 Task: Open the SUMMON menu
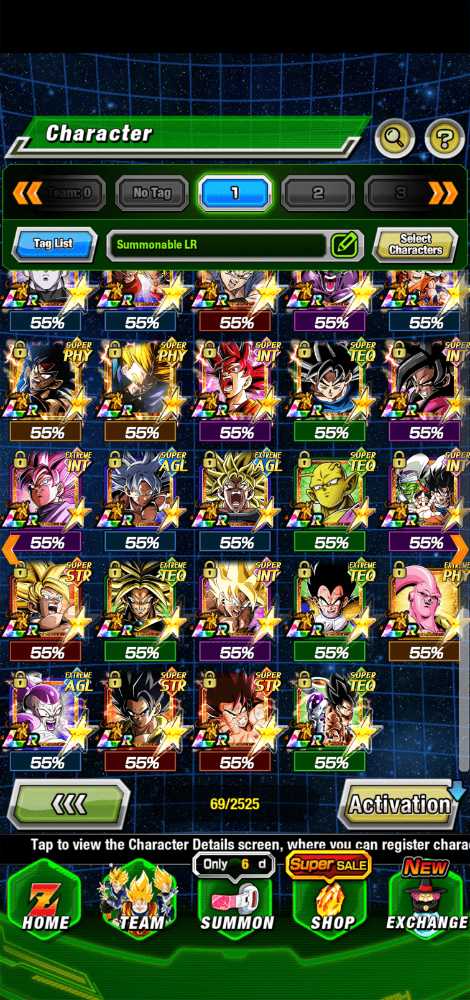[x=236, y=898]
